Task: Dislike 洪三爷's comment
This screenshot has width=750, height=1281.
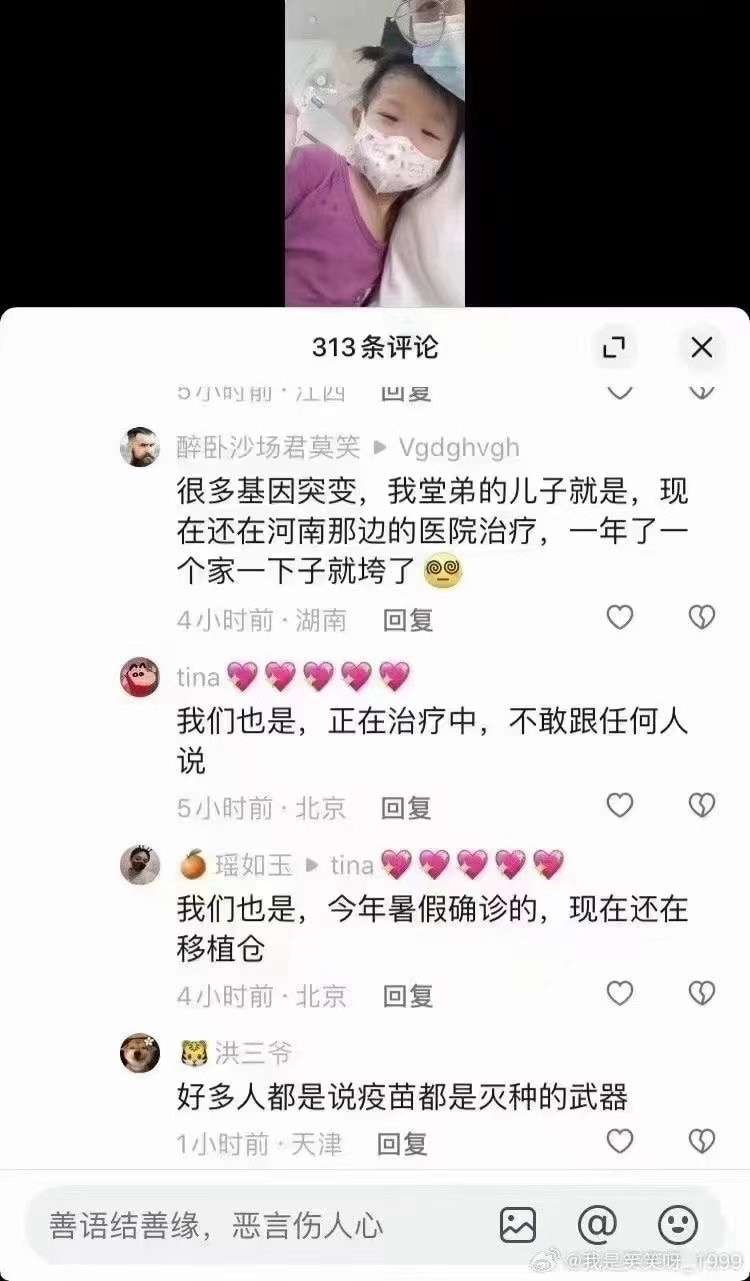Action: click(x=702, y=1140)
